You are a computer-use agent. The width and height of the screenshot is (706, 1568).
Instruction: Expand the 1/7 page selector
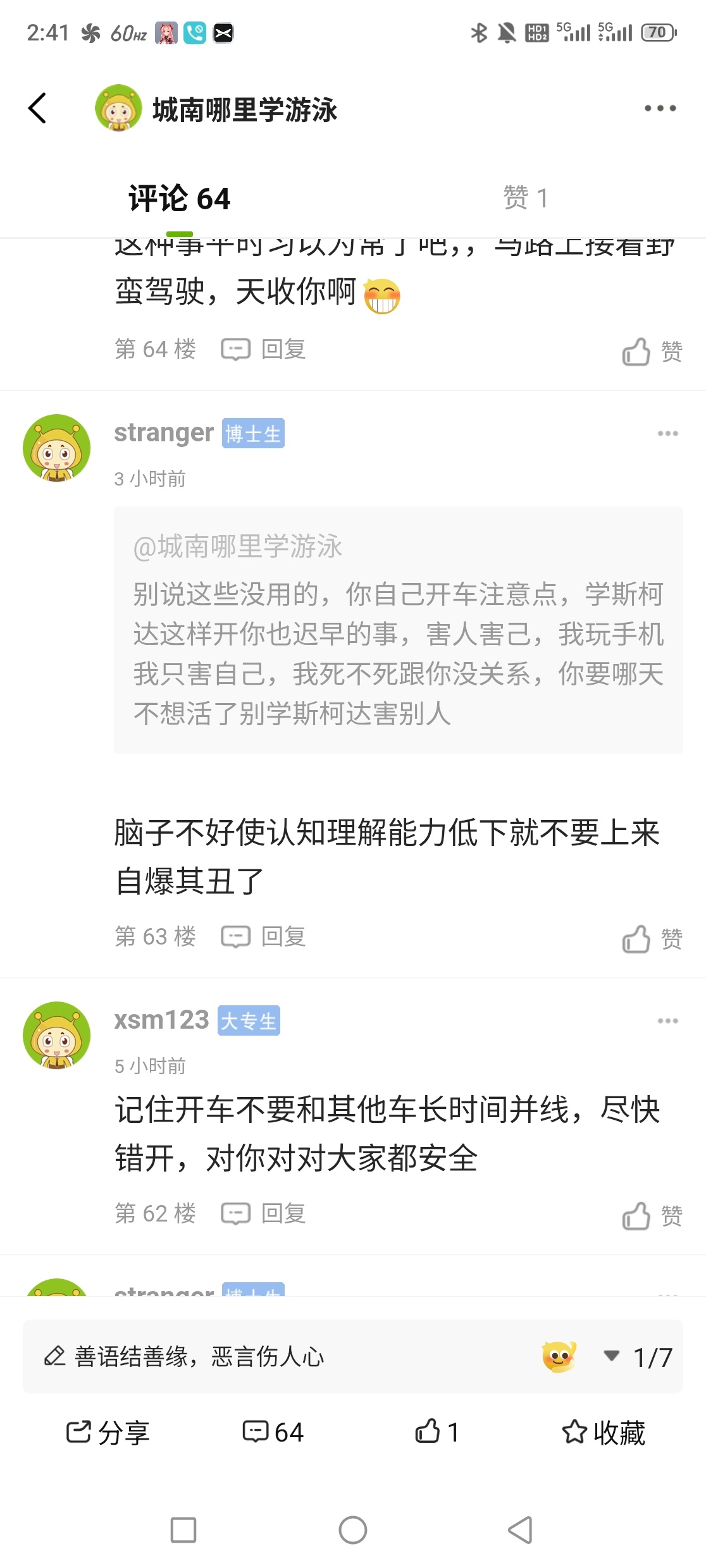pyautogui.click(x=639, y=1357)
